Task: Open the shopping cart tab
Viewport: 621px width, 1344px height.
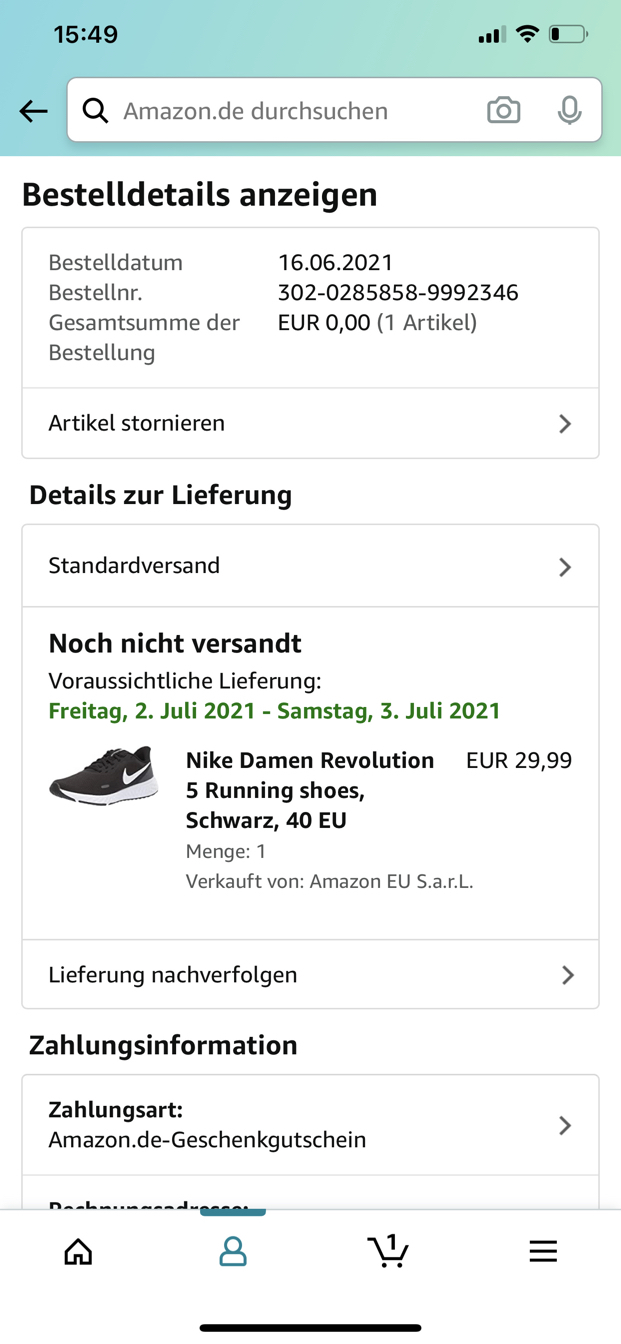Action: (388, 1251)
